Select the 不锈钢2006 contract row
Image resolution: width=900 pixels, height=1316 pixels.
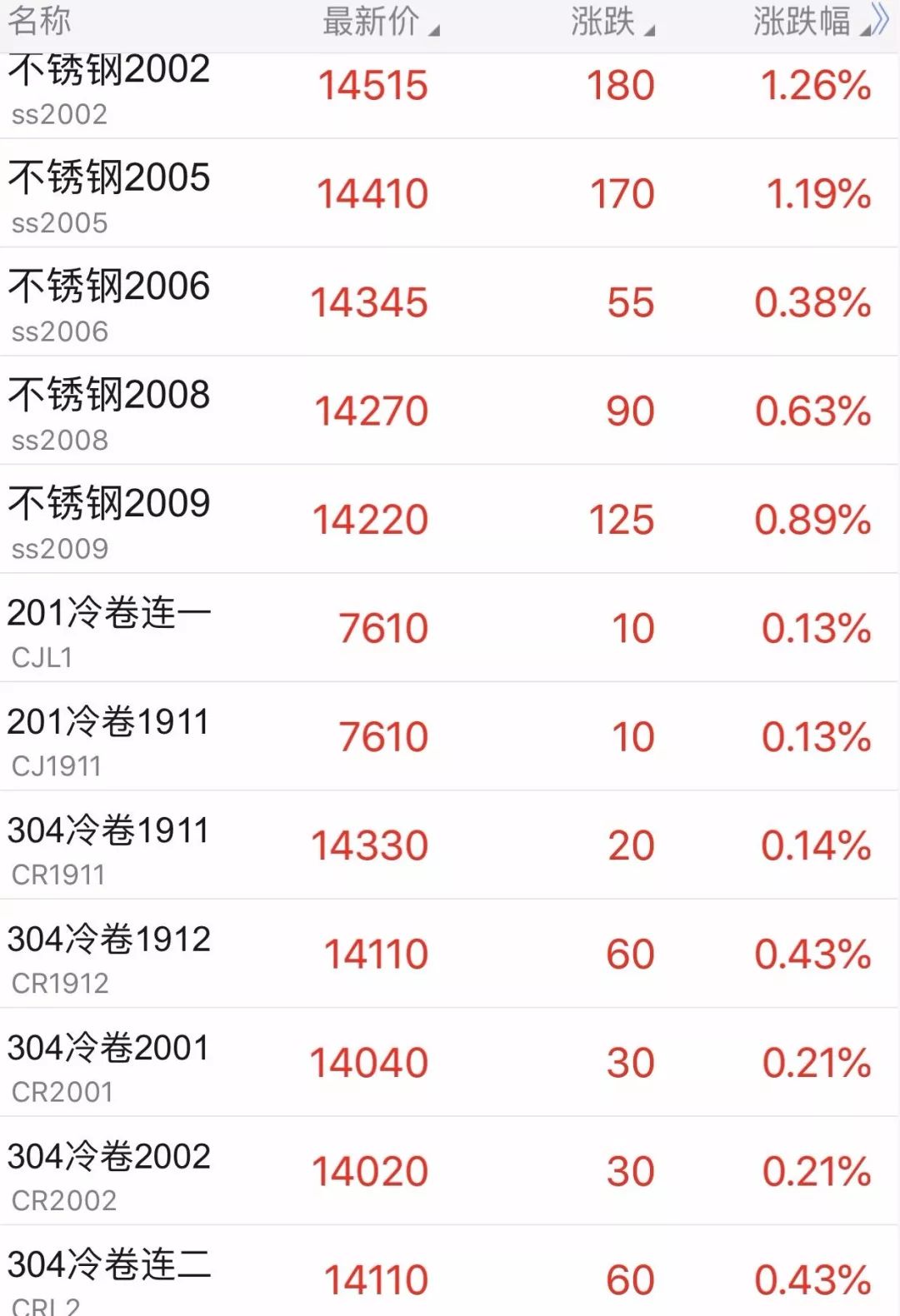click(x=108, y=300)
